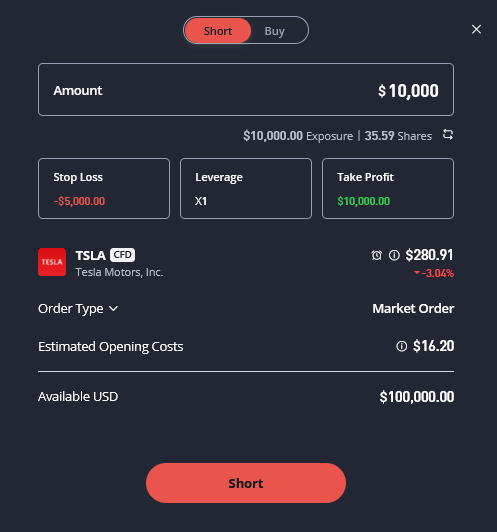Select the Short tab at top
497x532 pixels.
coord(218,31)
